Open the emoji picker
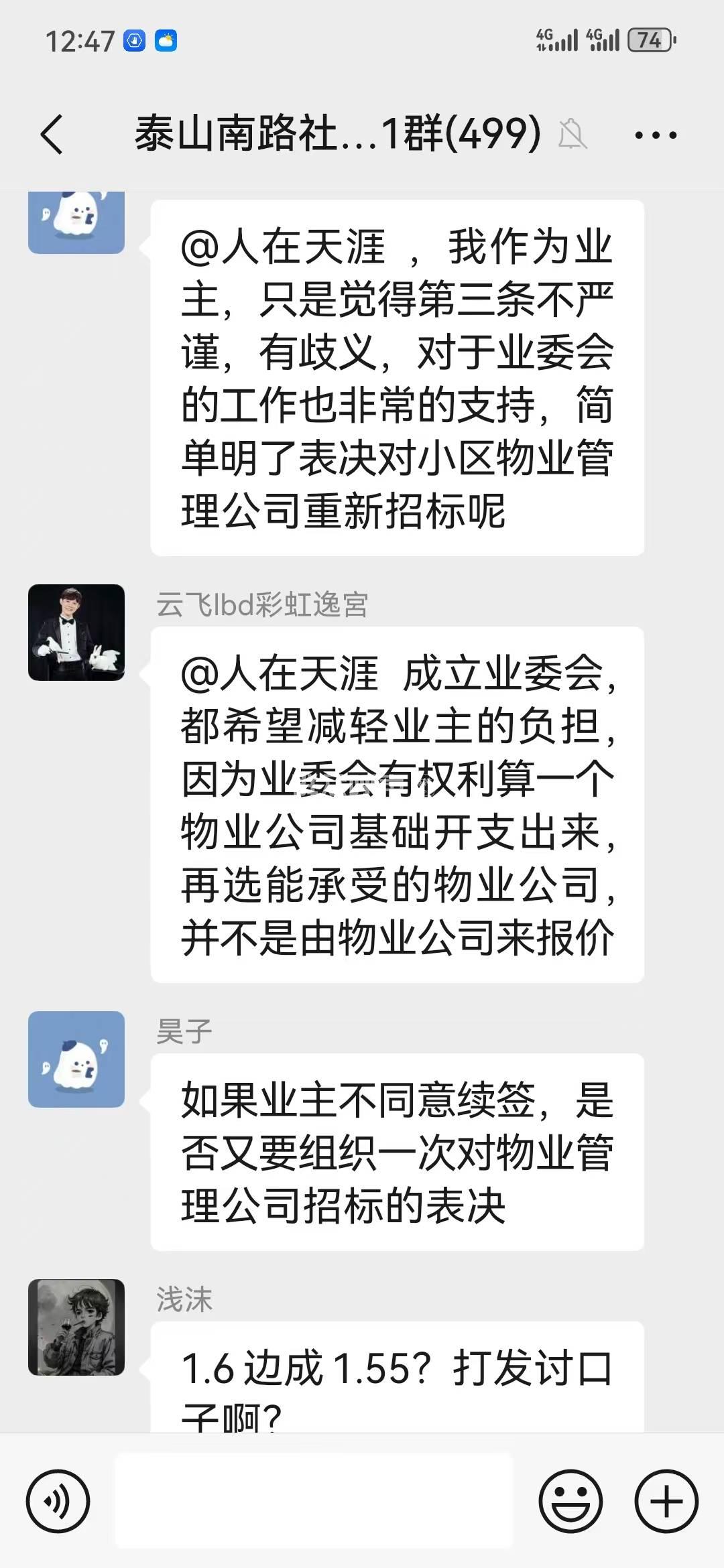The height and width of the screenshot is (1568, 724). click(570, 1502)
